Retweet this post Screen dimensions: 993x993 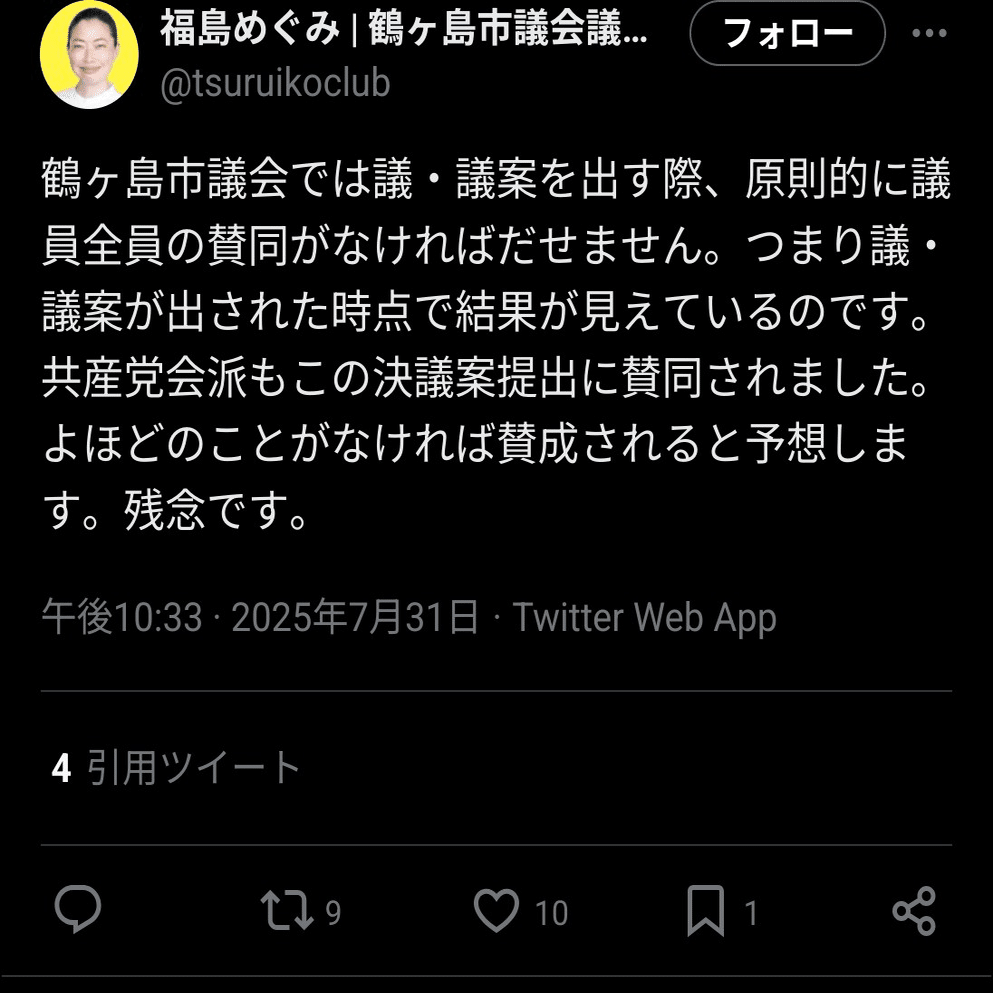pos(287,910)
